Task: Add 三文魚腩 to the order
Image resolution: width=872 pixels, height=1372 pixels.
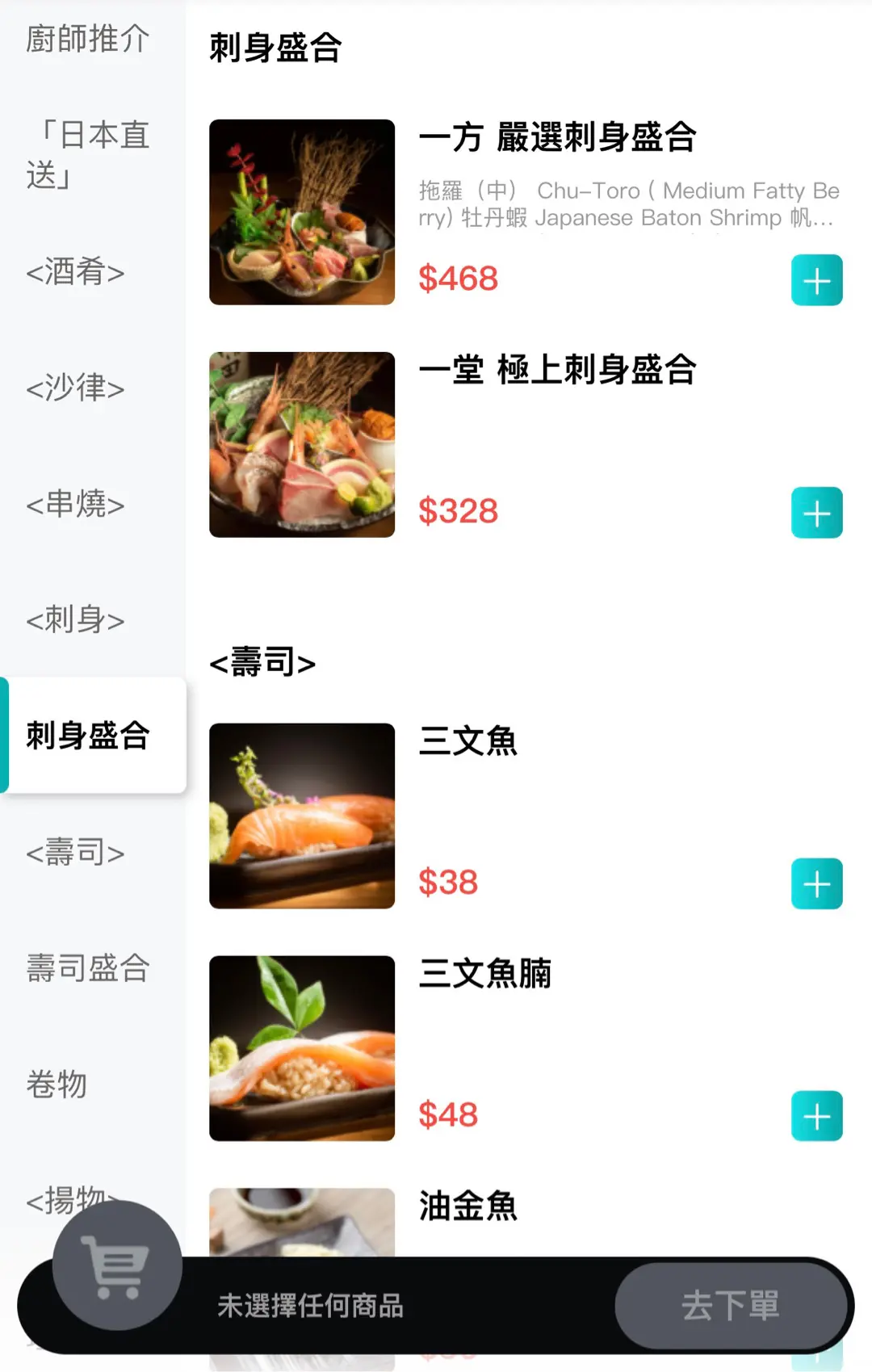Action: (816, 1116)
